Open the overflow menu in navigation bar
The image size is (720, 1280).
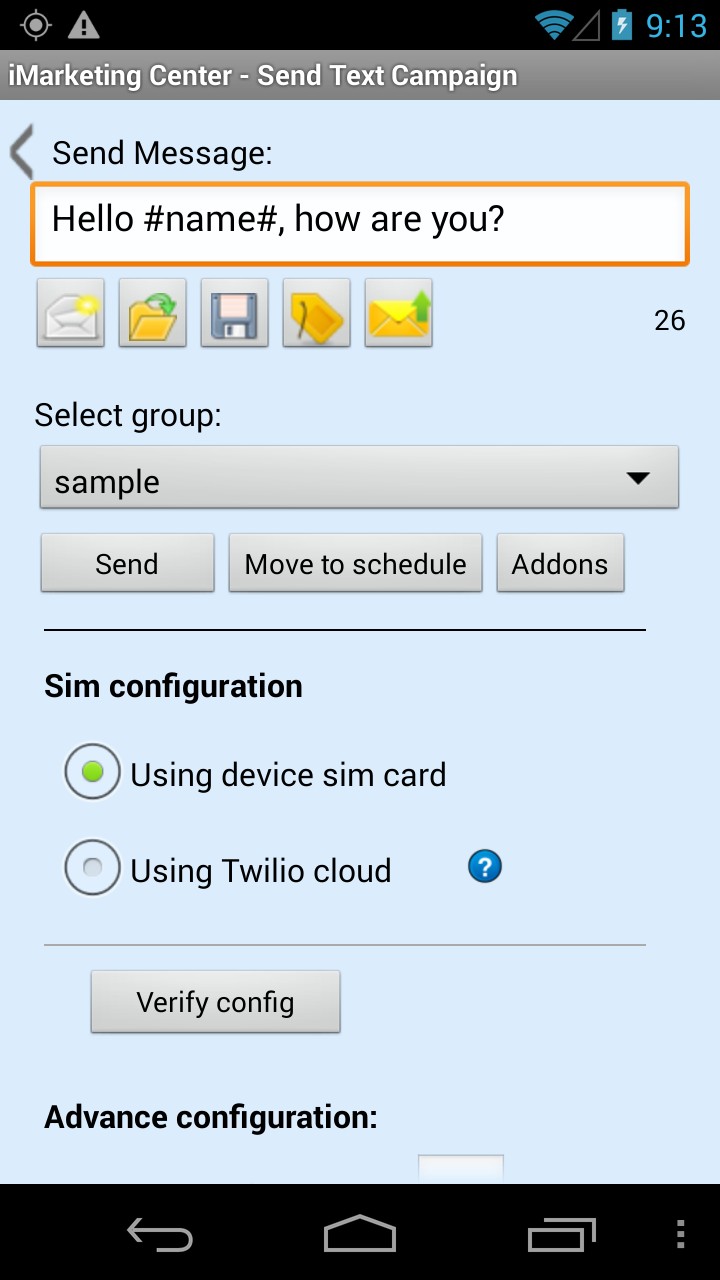[681, 1234]
